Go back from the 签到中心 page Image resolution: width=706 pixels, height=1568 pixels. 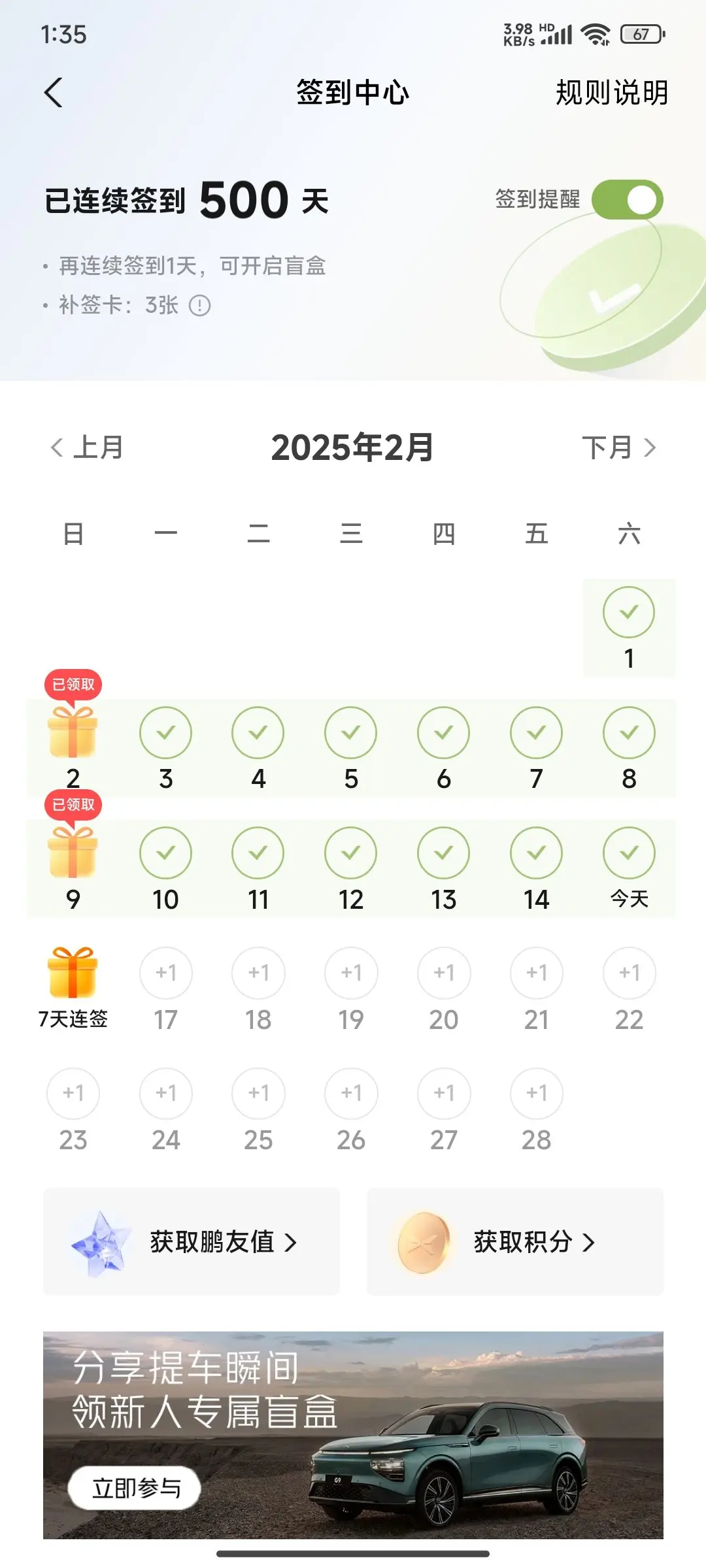(x=54, y=92)
